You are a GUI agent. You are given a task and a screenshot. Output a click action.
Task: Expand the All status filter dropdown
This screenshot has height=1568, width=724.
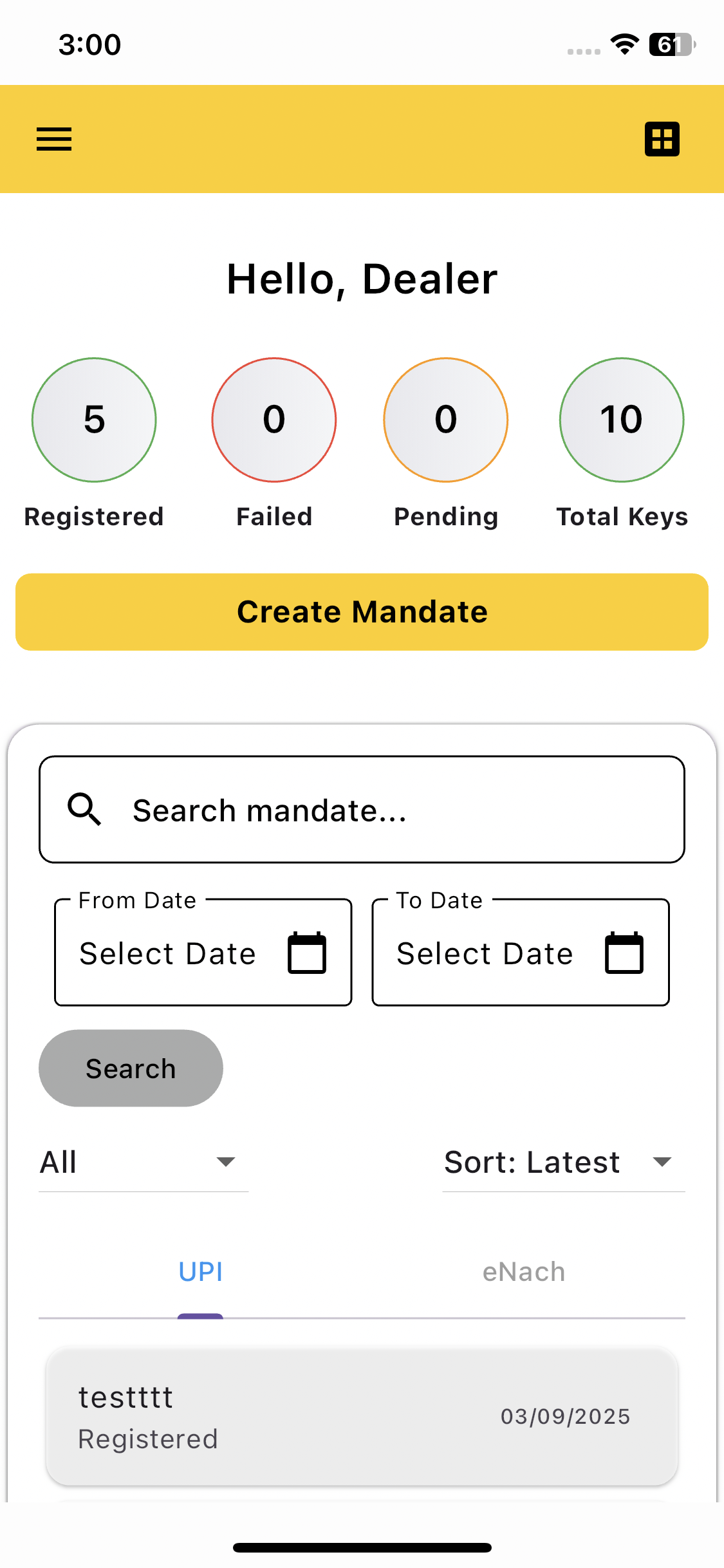[143, 1162]
